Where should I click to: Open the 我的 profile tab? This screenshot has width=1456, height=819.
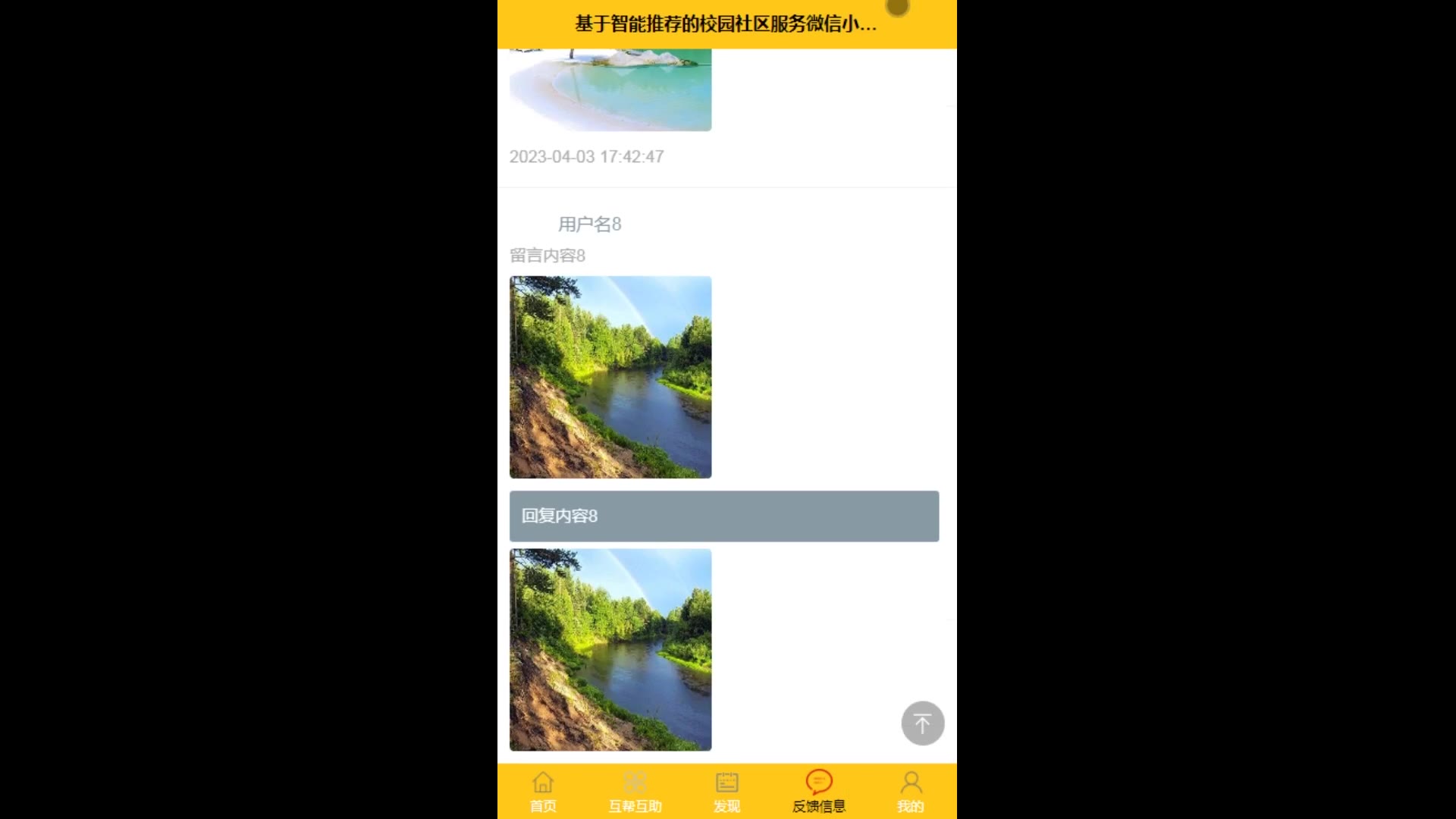(910, 792)
